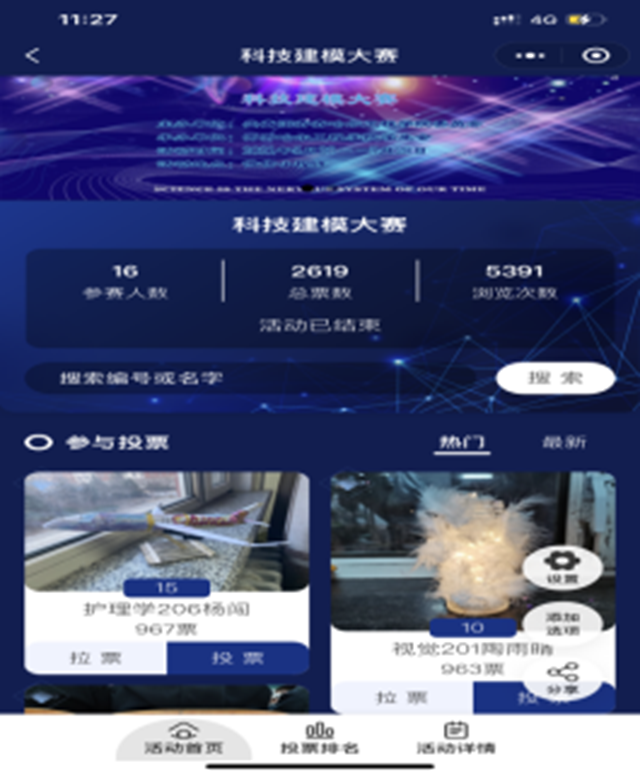This screenshot has width=640, height=778.
Task: Tap 拉票 for 视觉201陶雨晴
Action: point(402,697)
